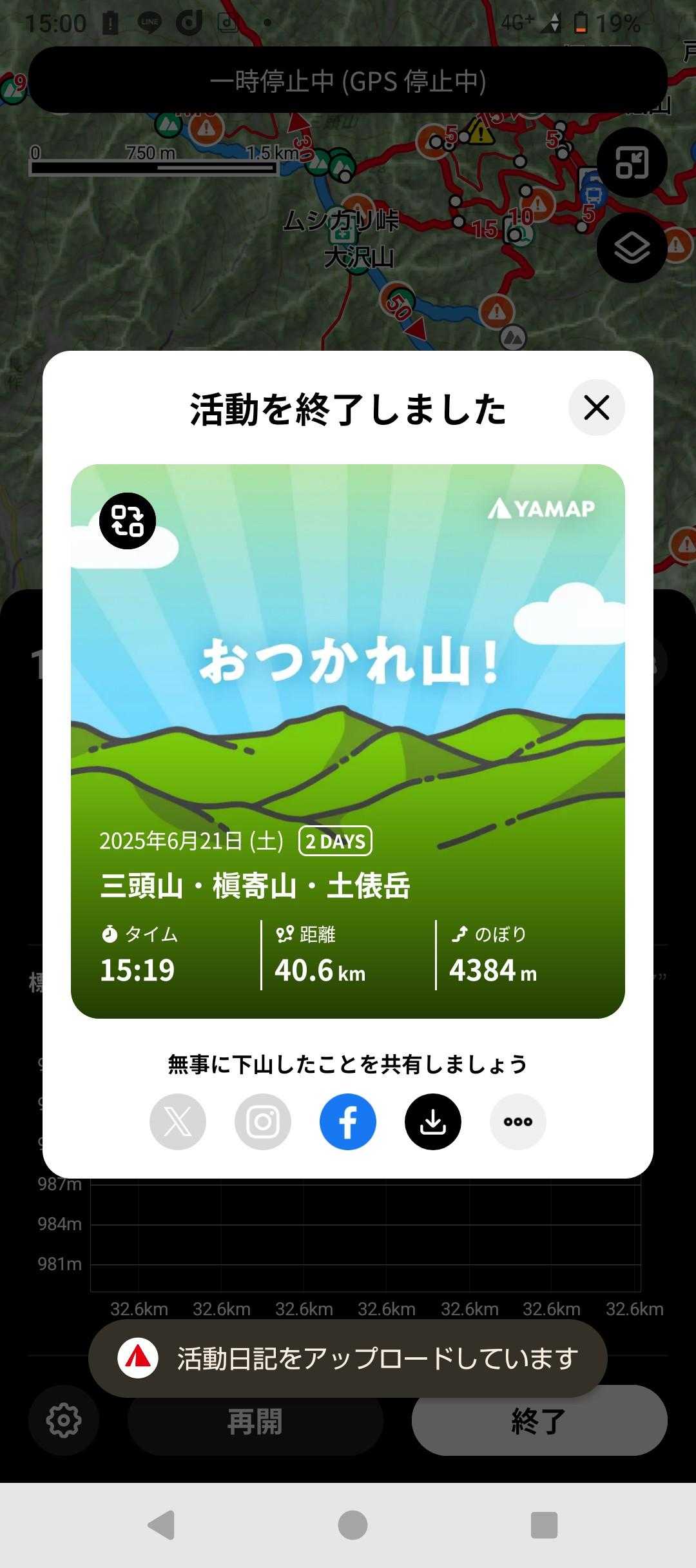Tap the 終了 finish button

click(539, 1421)
